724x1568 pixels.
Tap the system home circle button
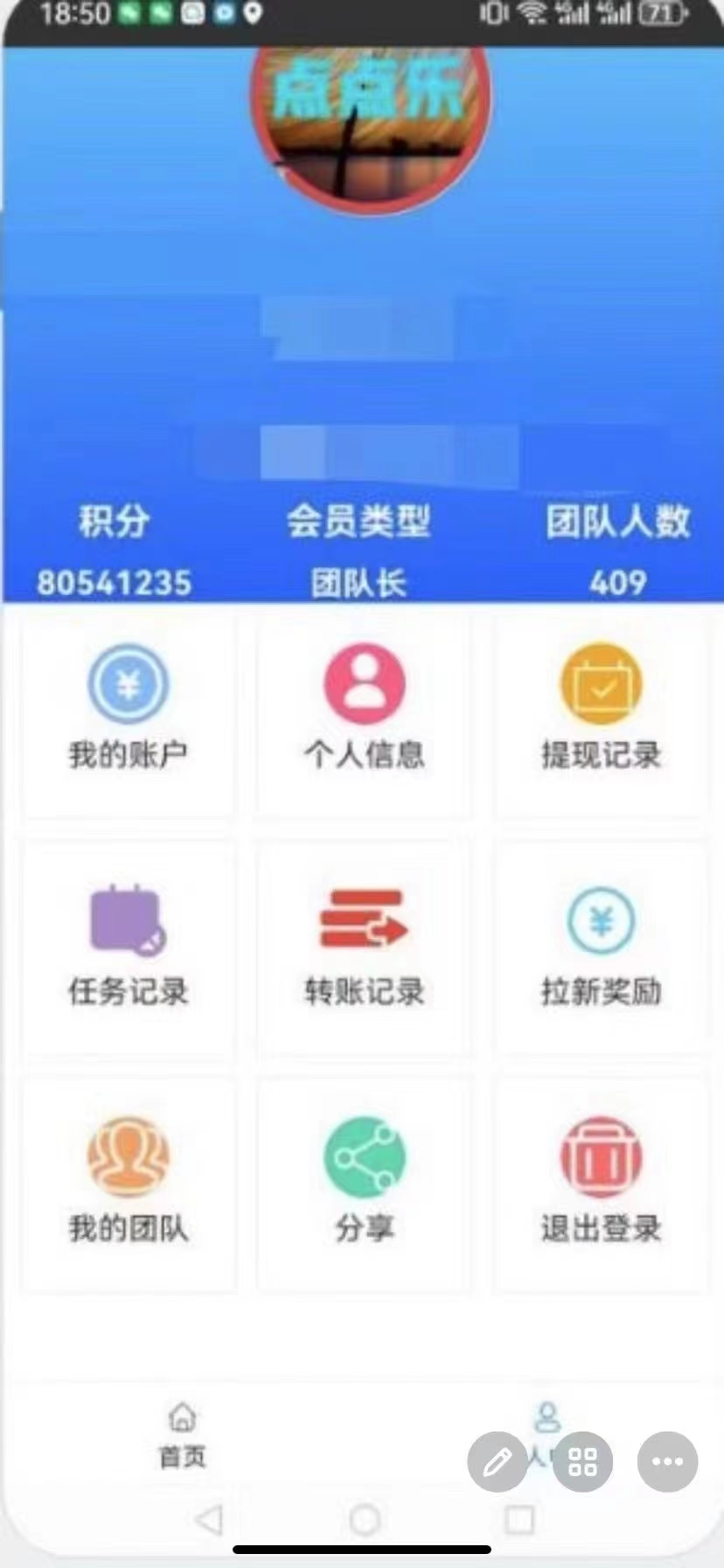tap(364, 1520)
